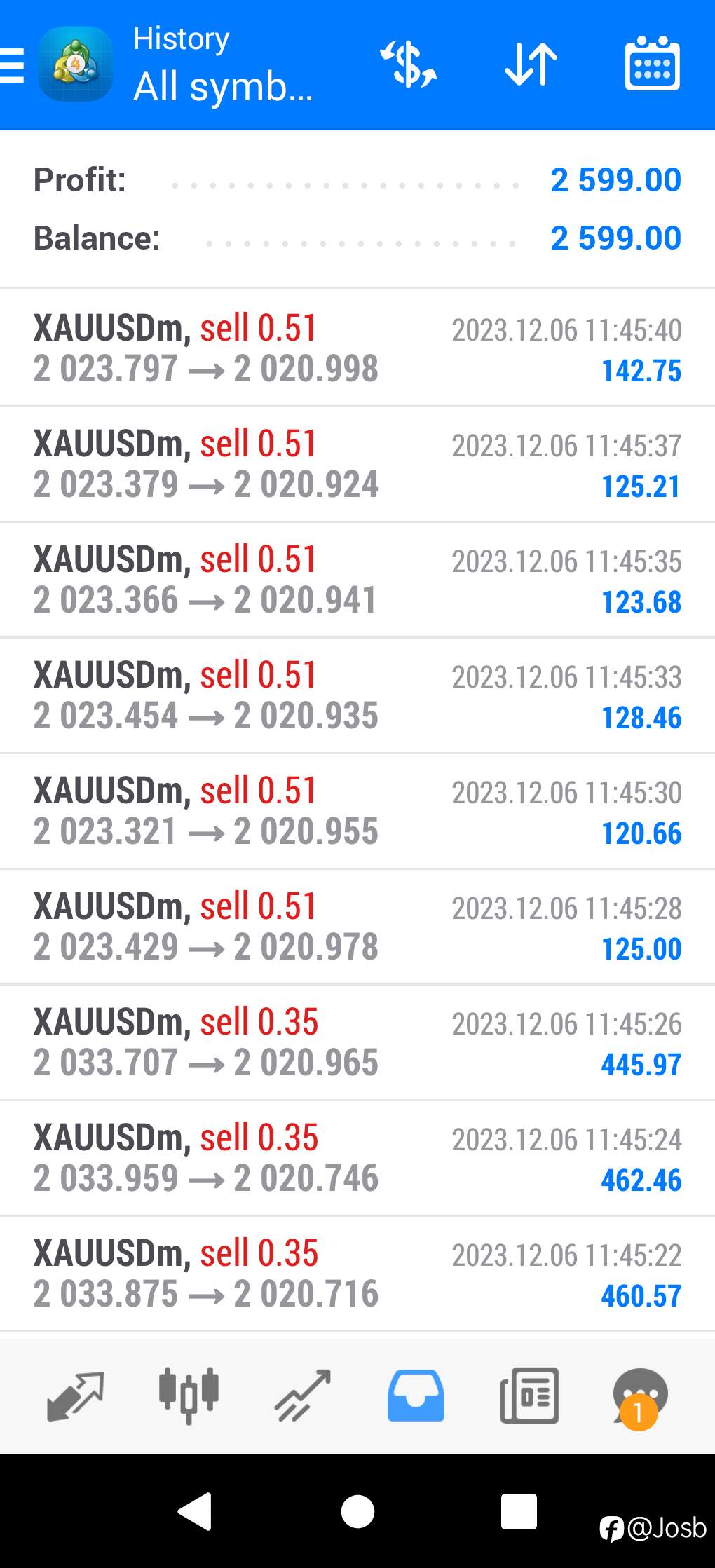Open the trade with profit 123.68
The image size is (715, 1568).
click(x=357, y=580)
